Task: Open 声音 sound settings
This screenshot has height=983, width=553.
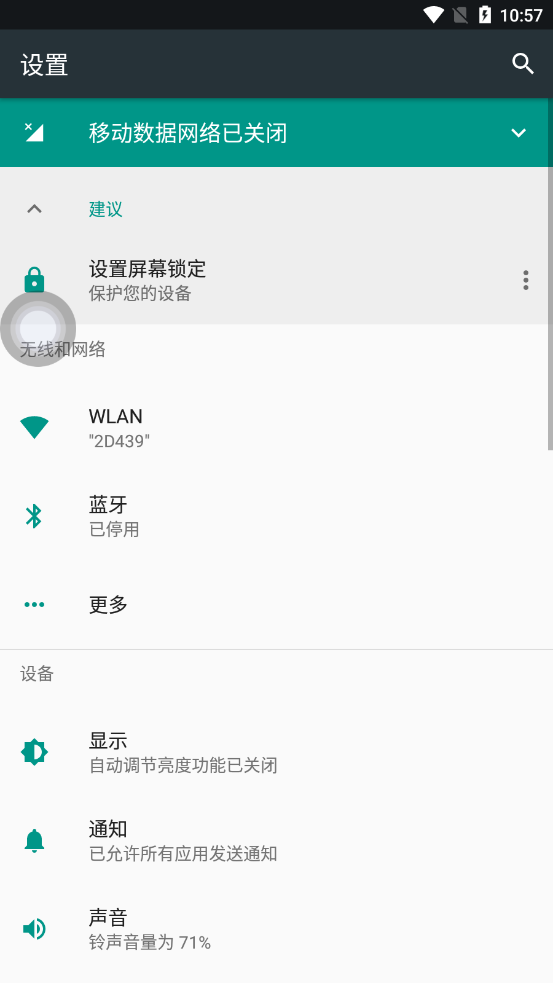Action: 276,928
